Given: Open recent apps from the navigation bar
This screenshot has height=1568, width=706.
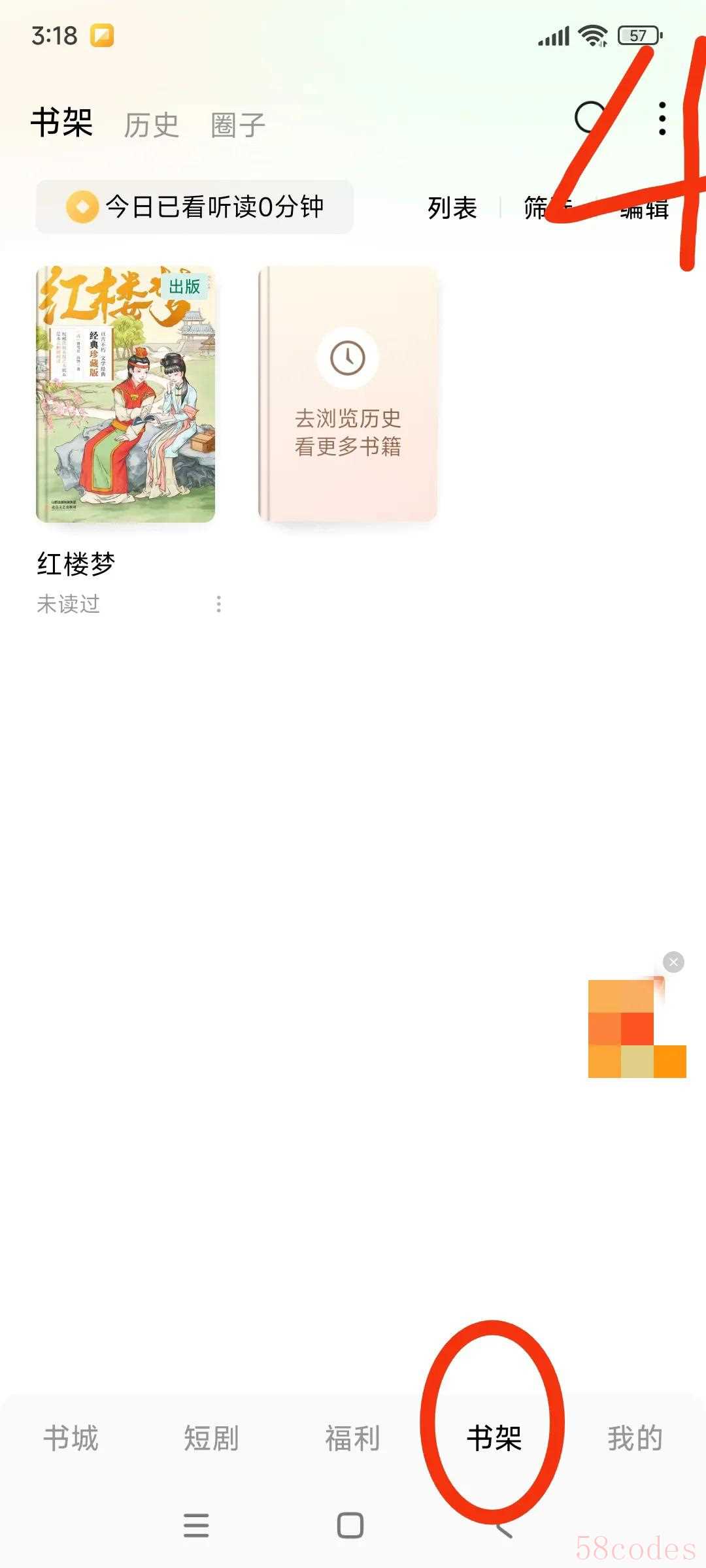Looking at the screenshot, I should pos(196,1526).
